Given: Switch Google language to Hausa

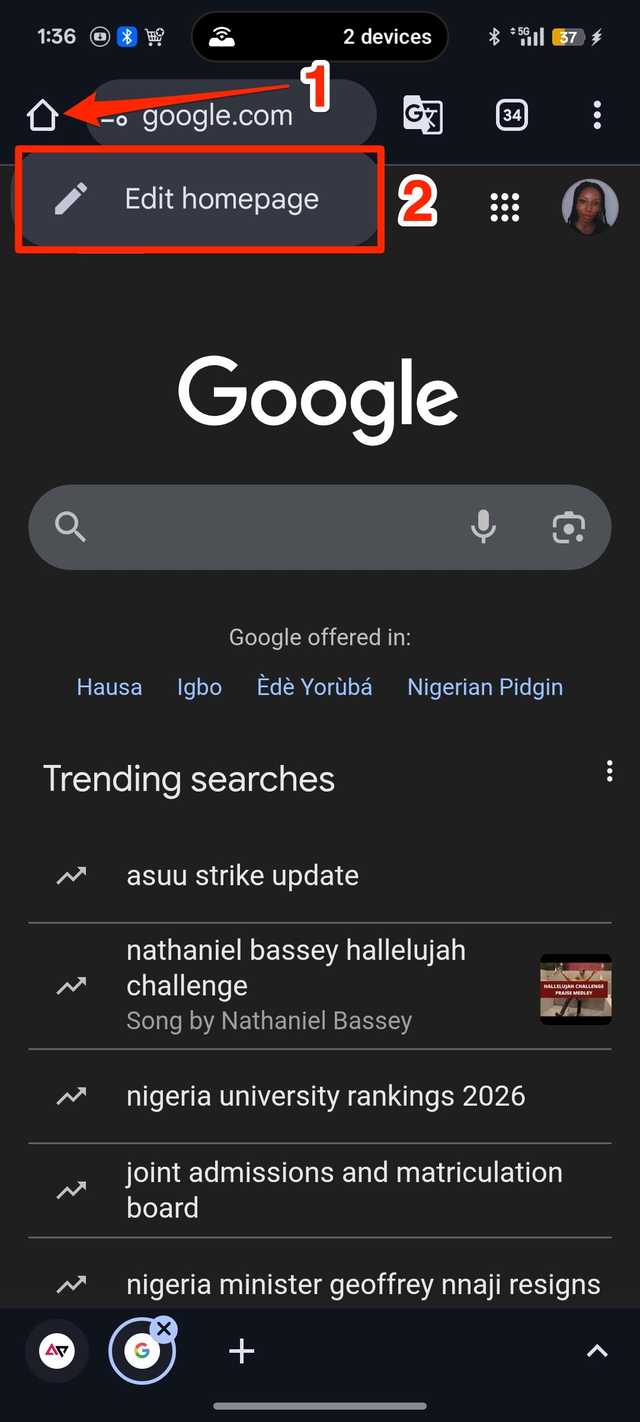Looking at the screenshot, I should point(109,688).
